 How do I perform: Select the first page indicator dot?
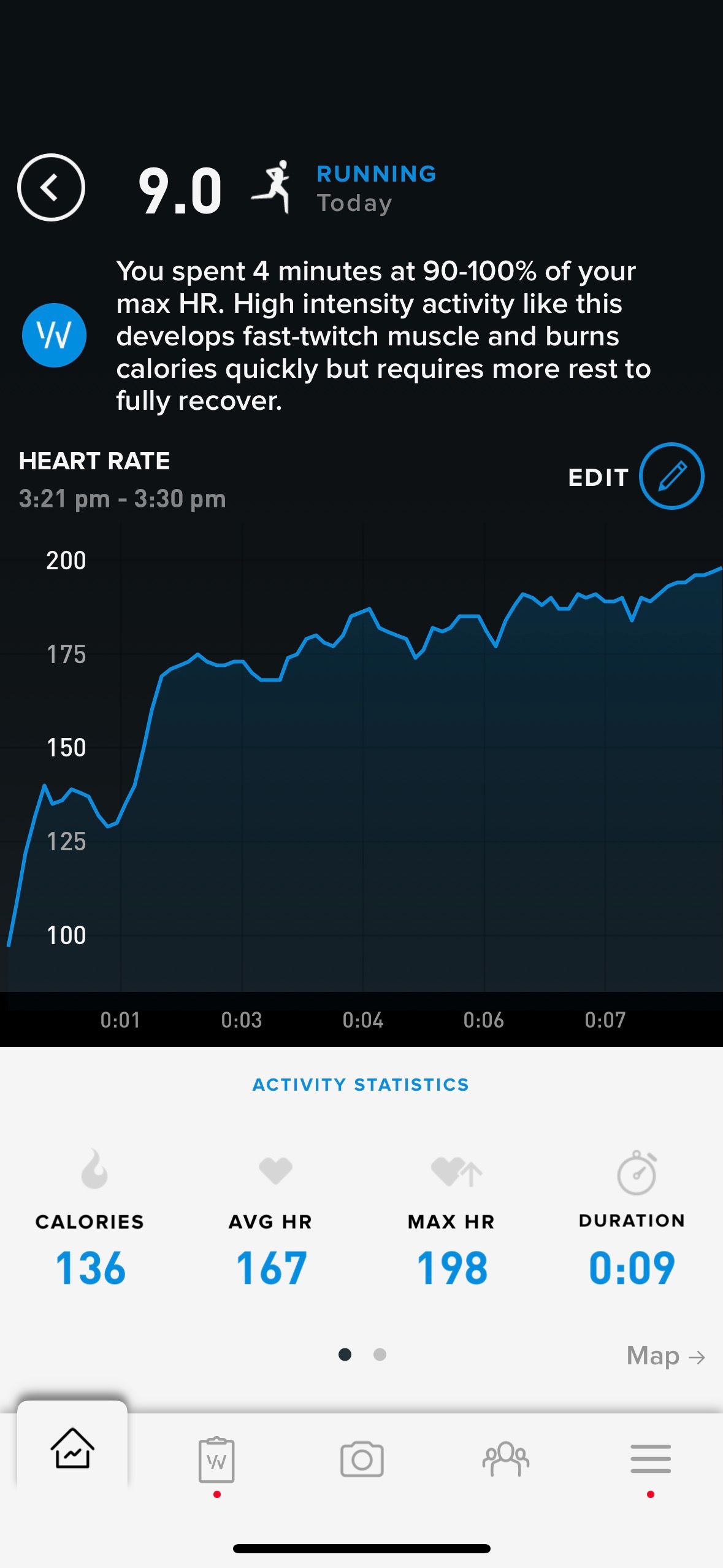tap(345, 1355)
